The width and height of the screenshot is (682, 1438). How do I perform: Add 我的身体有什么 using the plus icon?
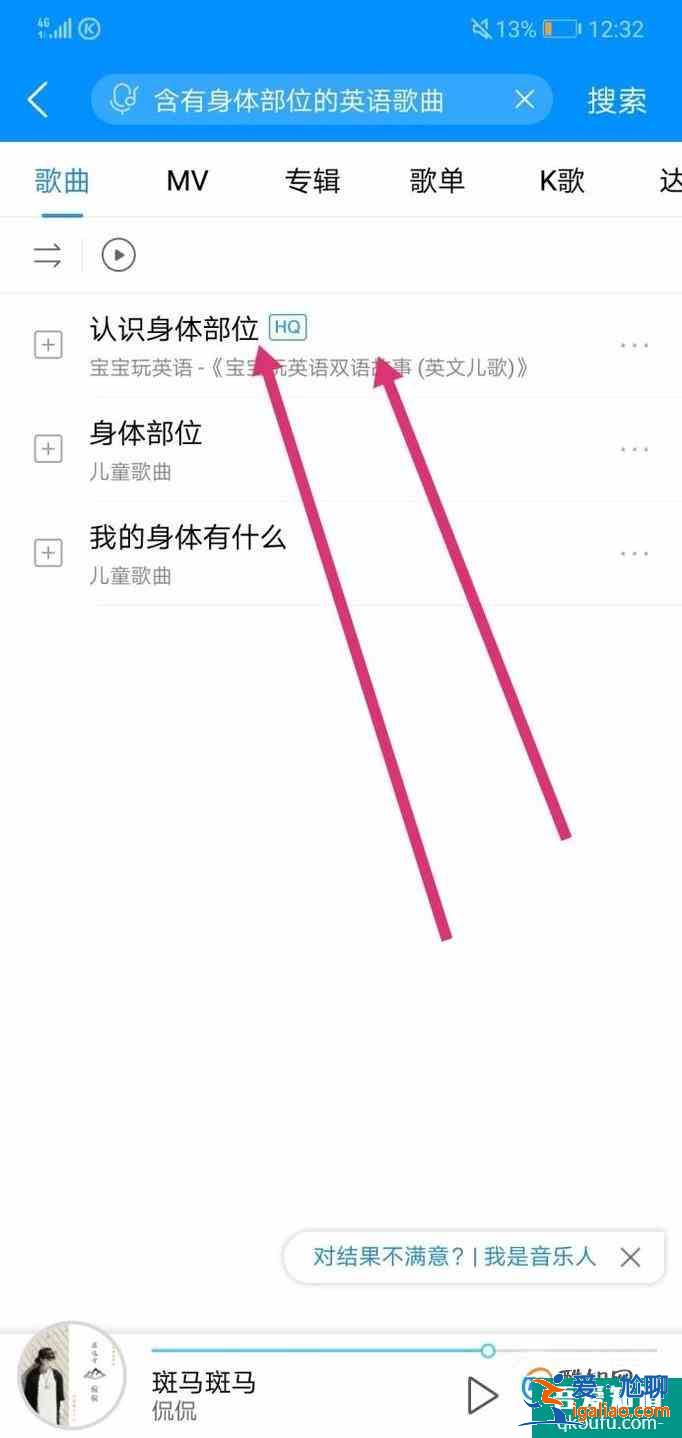tap(48, 553)
